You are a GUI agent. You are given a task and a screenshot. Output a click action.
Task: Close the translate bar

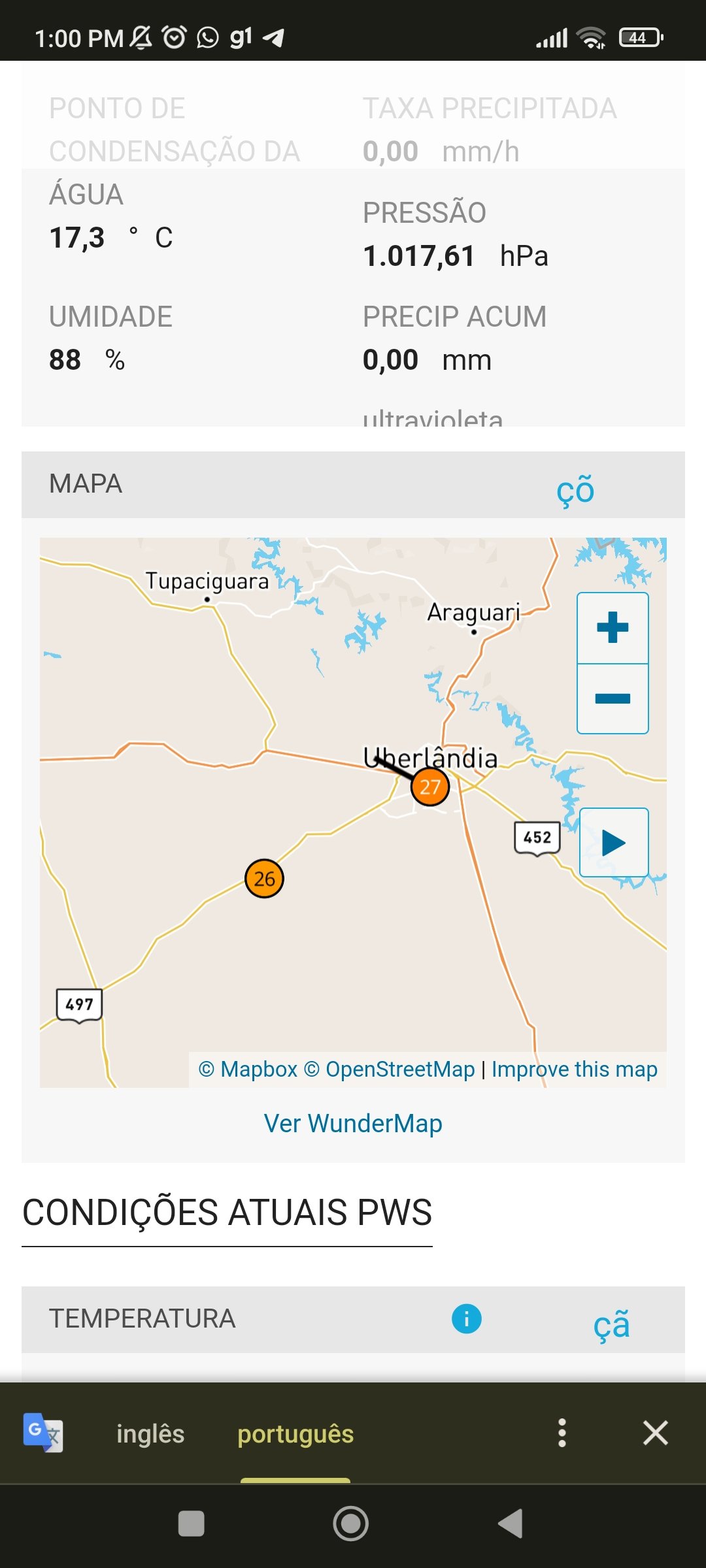(x=655, y=1433)
